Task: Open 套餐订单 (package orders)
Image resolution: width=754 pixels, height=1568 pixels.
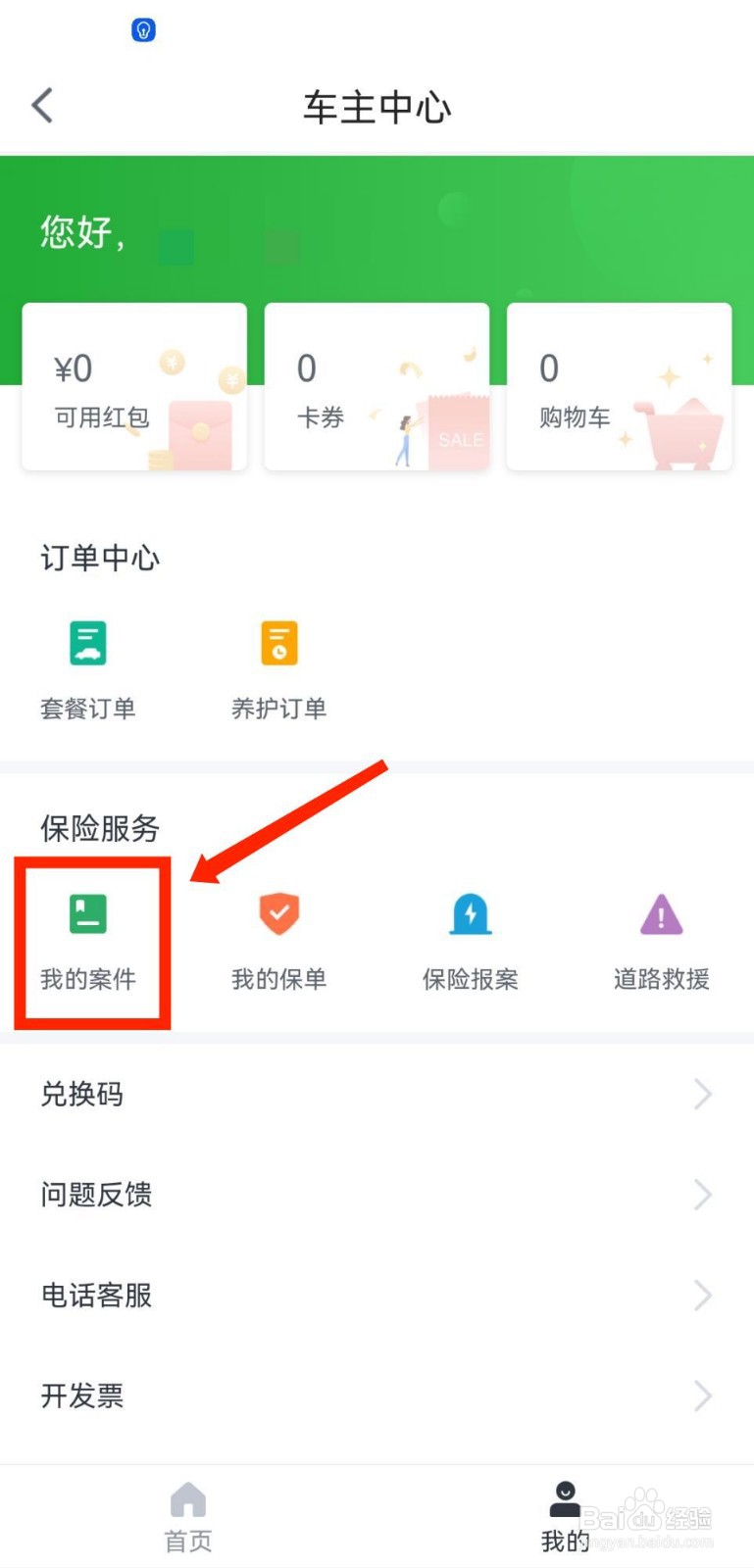Action: click(87, 666)
